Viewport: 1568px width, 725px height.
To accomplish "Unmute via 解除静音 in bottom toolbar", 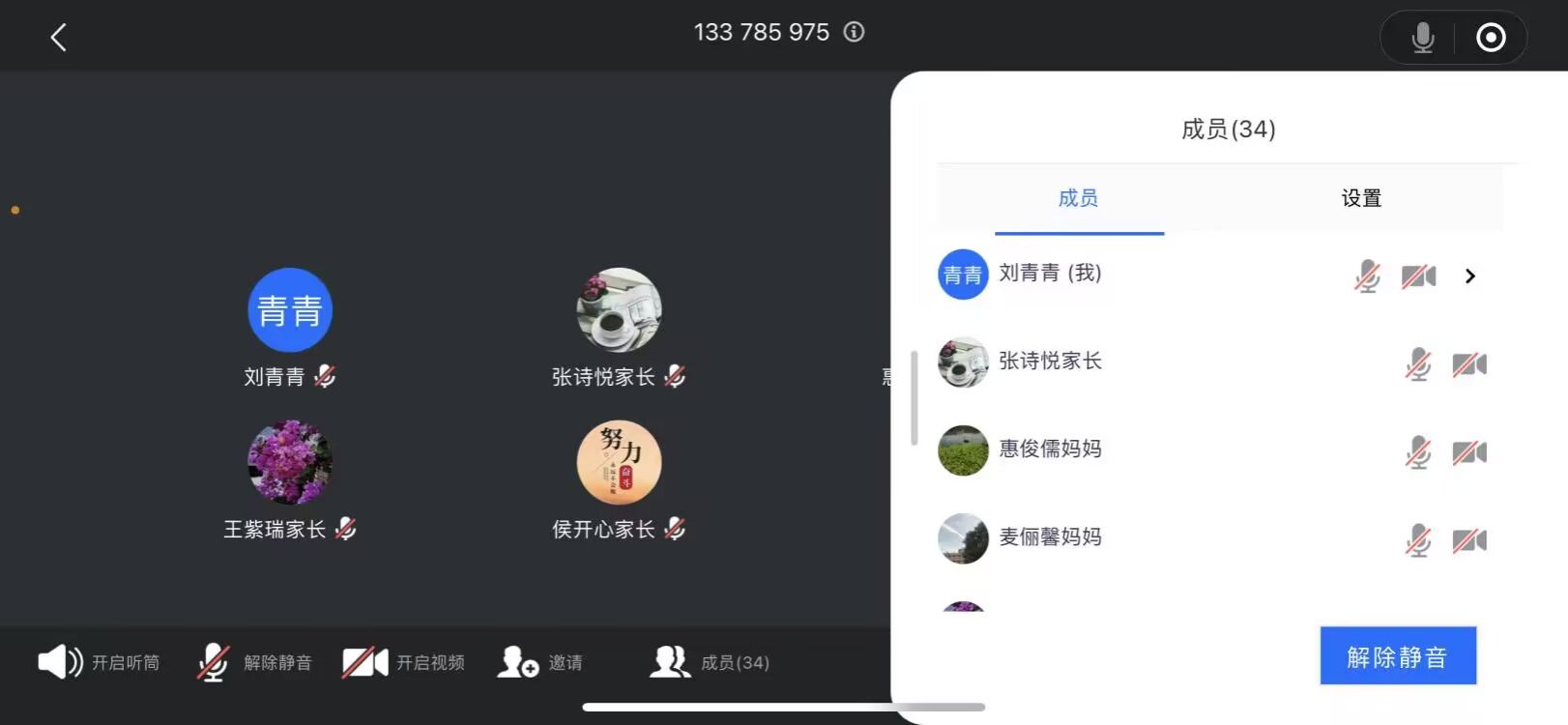I will pyautogui.click(x=255, y=662).
